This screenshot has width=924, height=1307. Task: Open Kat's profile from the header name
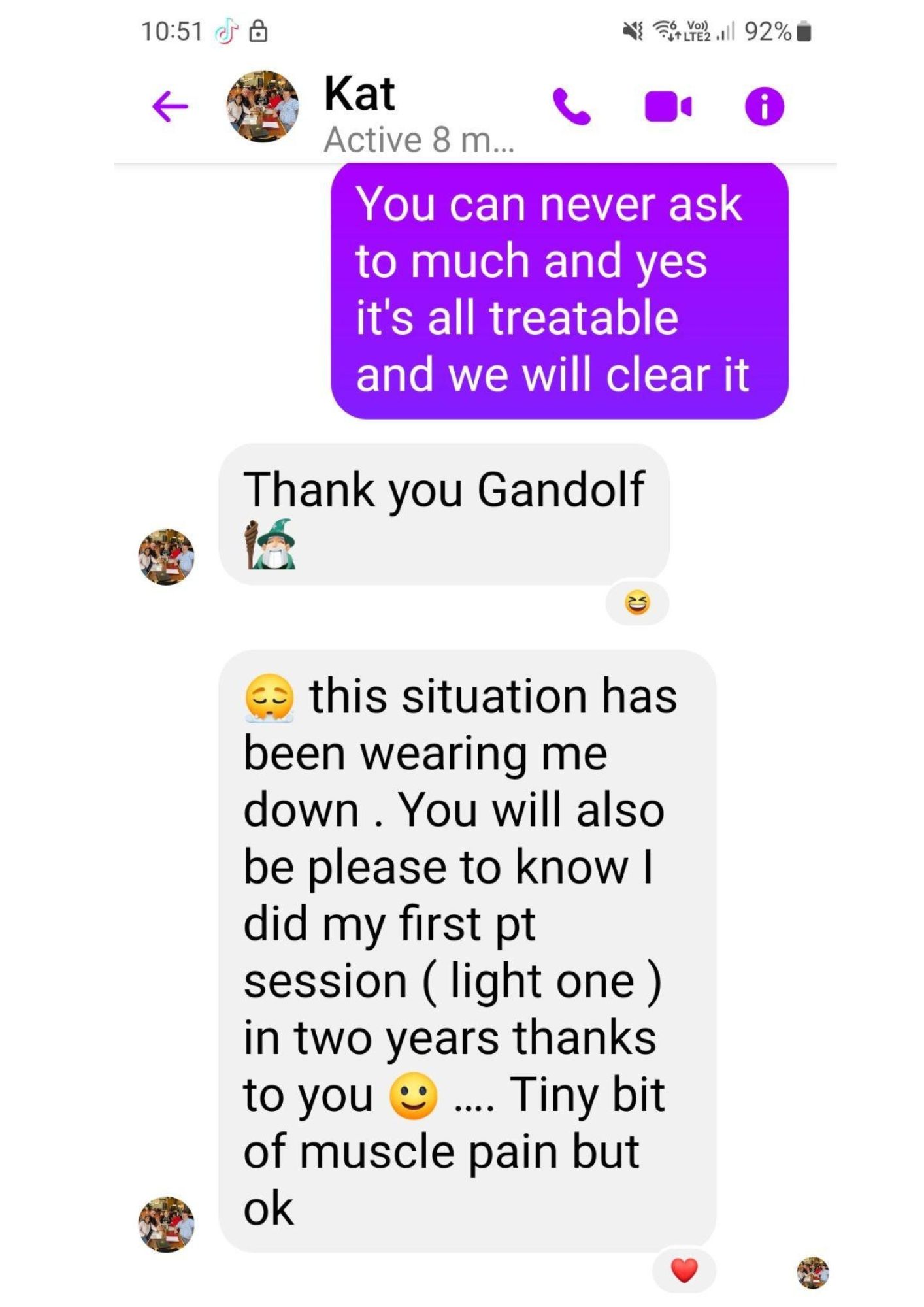point(359,95)
